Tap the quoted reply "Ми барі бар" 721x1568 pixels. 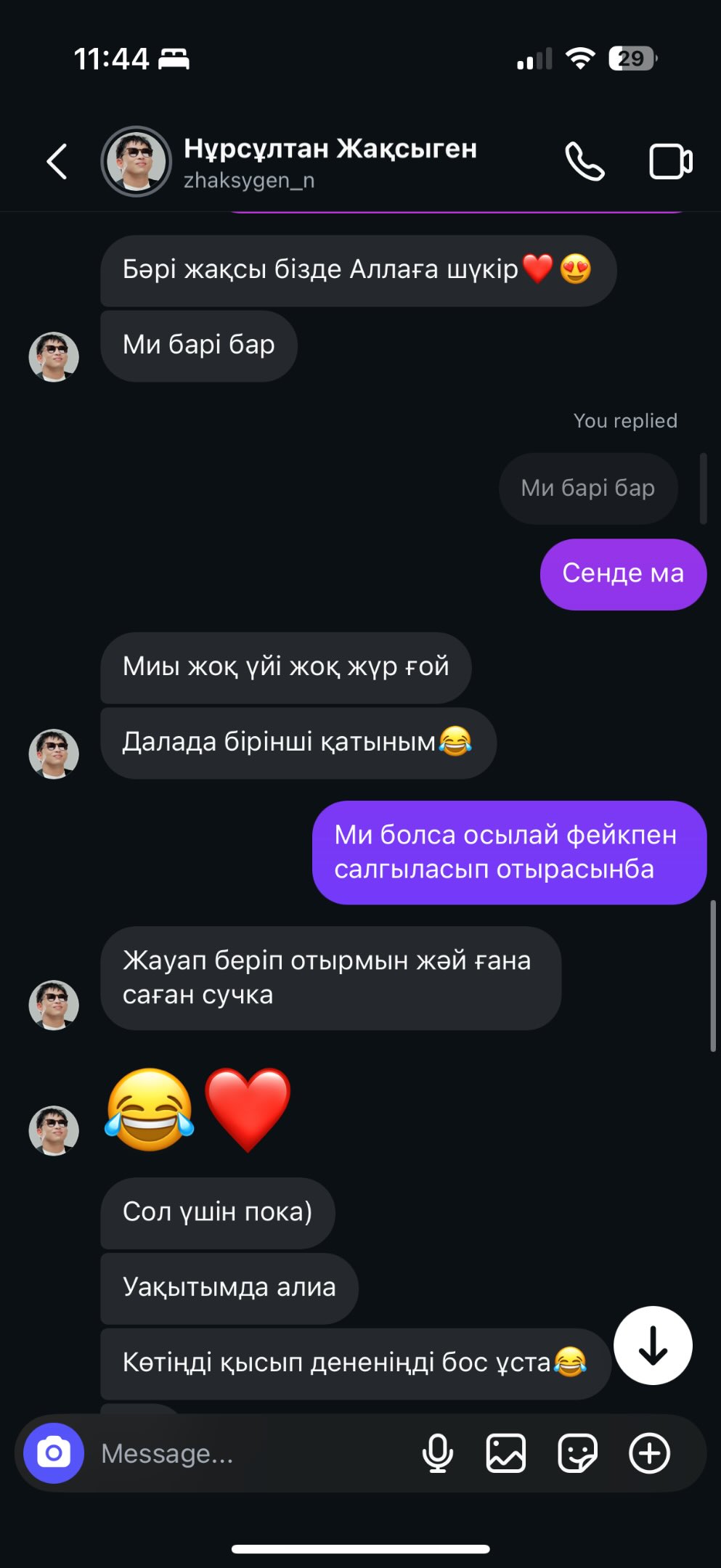[588, 488]
